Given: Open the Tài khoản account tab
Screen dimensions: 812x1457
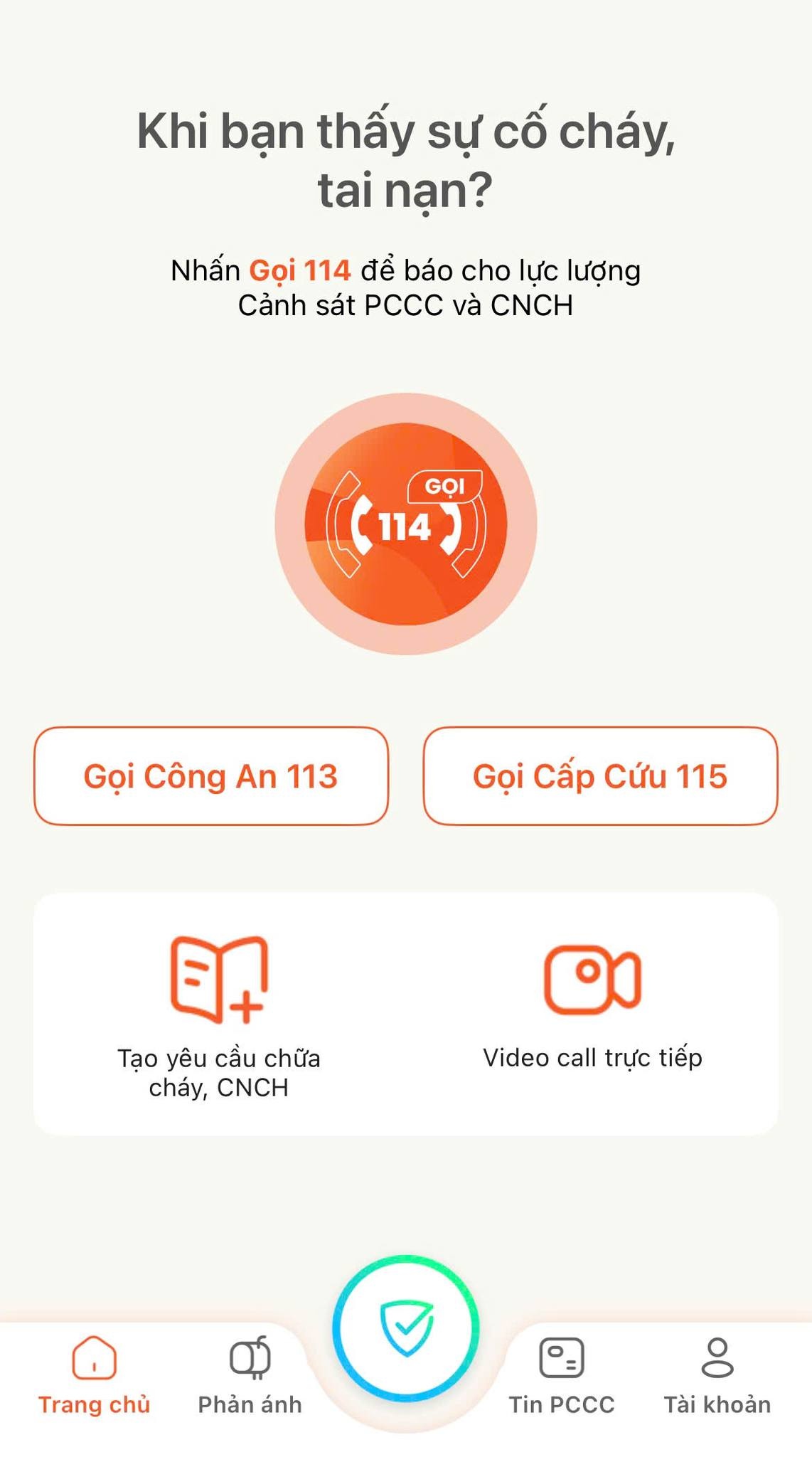Looking at the screenshot, I should tap(717, 1374).
